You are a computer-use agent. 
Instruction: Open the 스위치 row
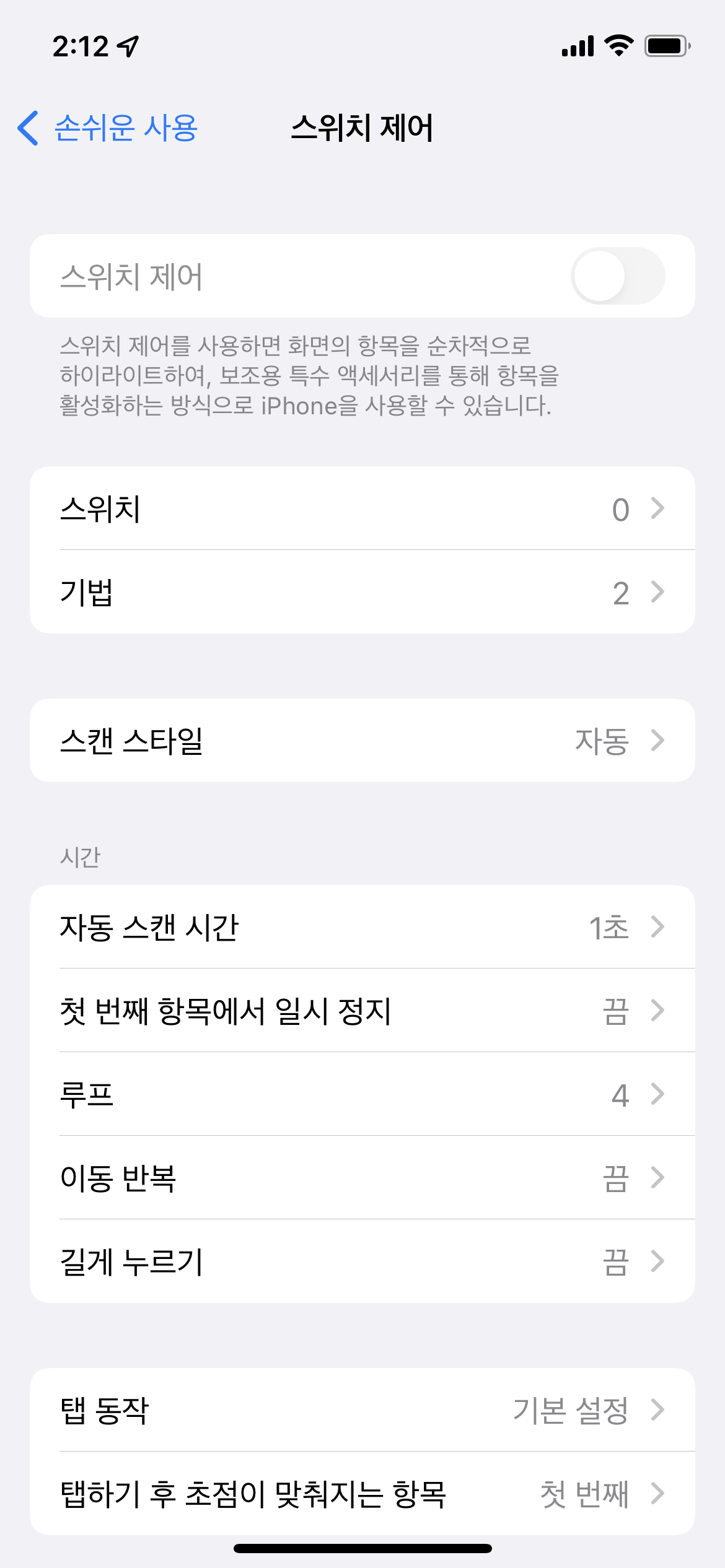click(362, 508)
